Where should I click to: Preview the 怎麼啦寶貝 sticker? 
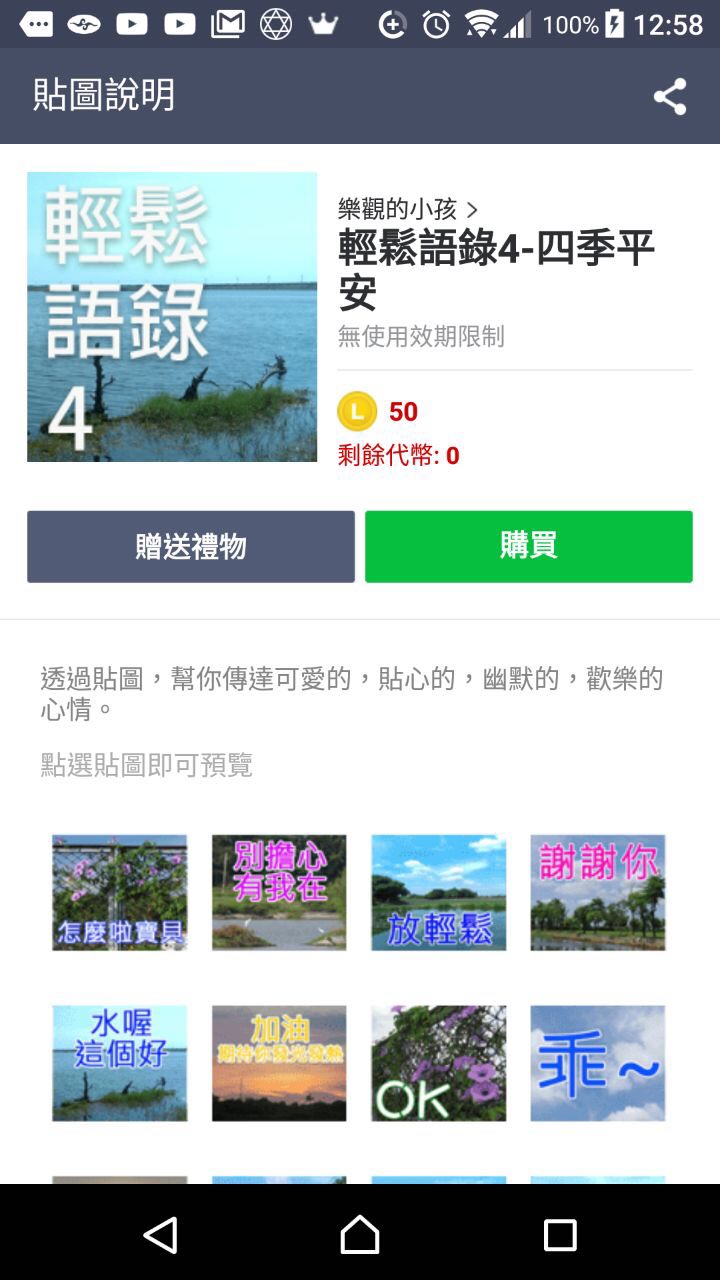pos(120,892)
